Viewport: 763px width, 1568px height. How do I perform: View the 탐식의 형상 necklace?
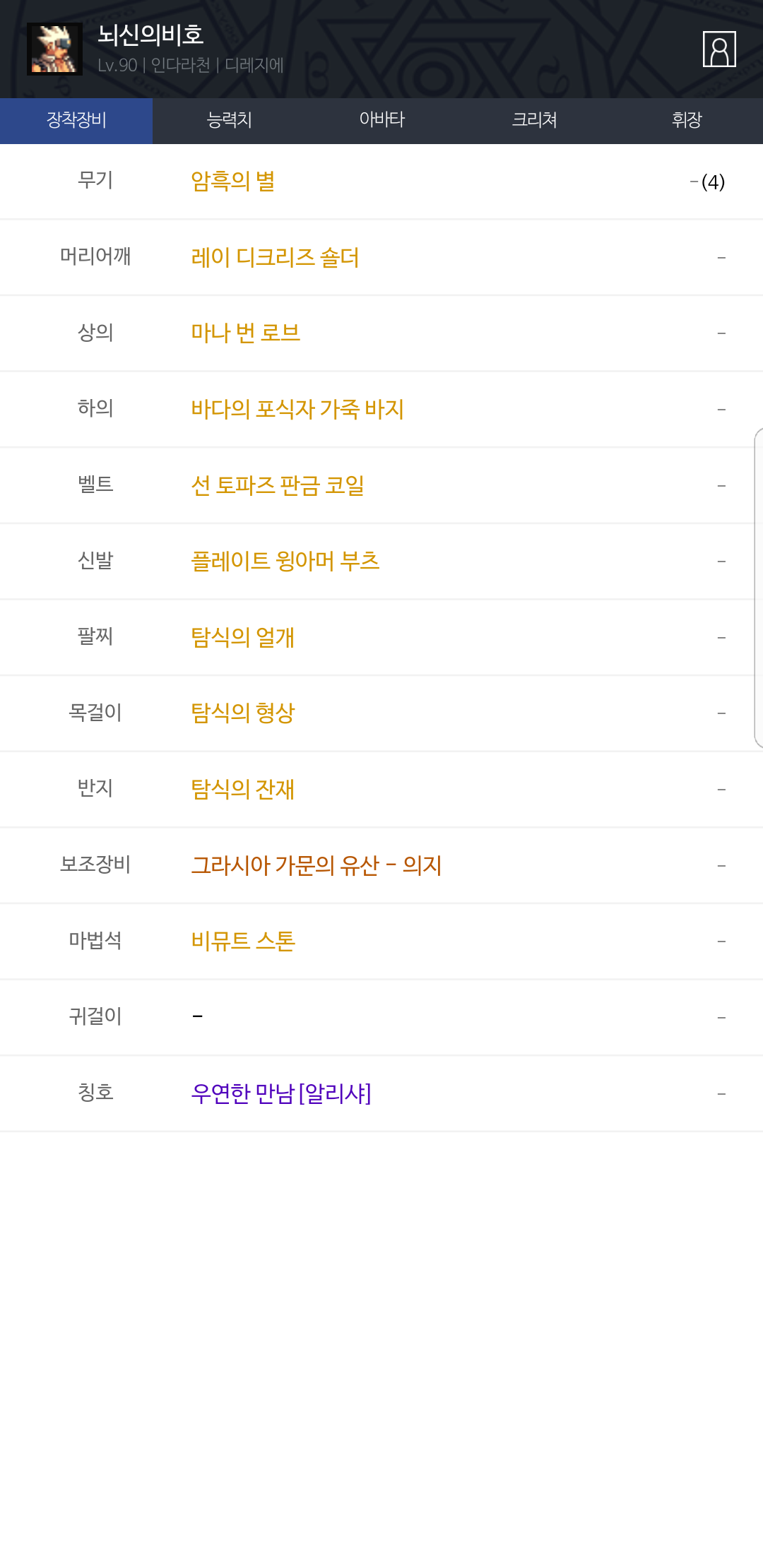coord(243,713)
